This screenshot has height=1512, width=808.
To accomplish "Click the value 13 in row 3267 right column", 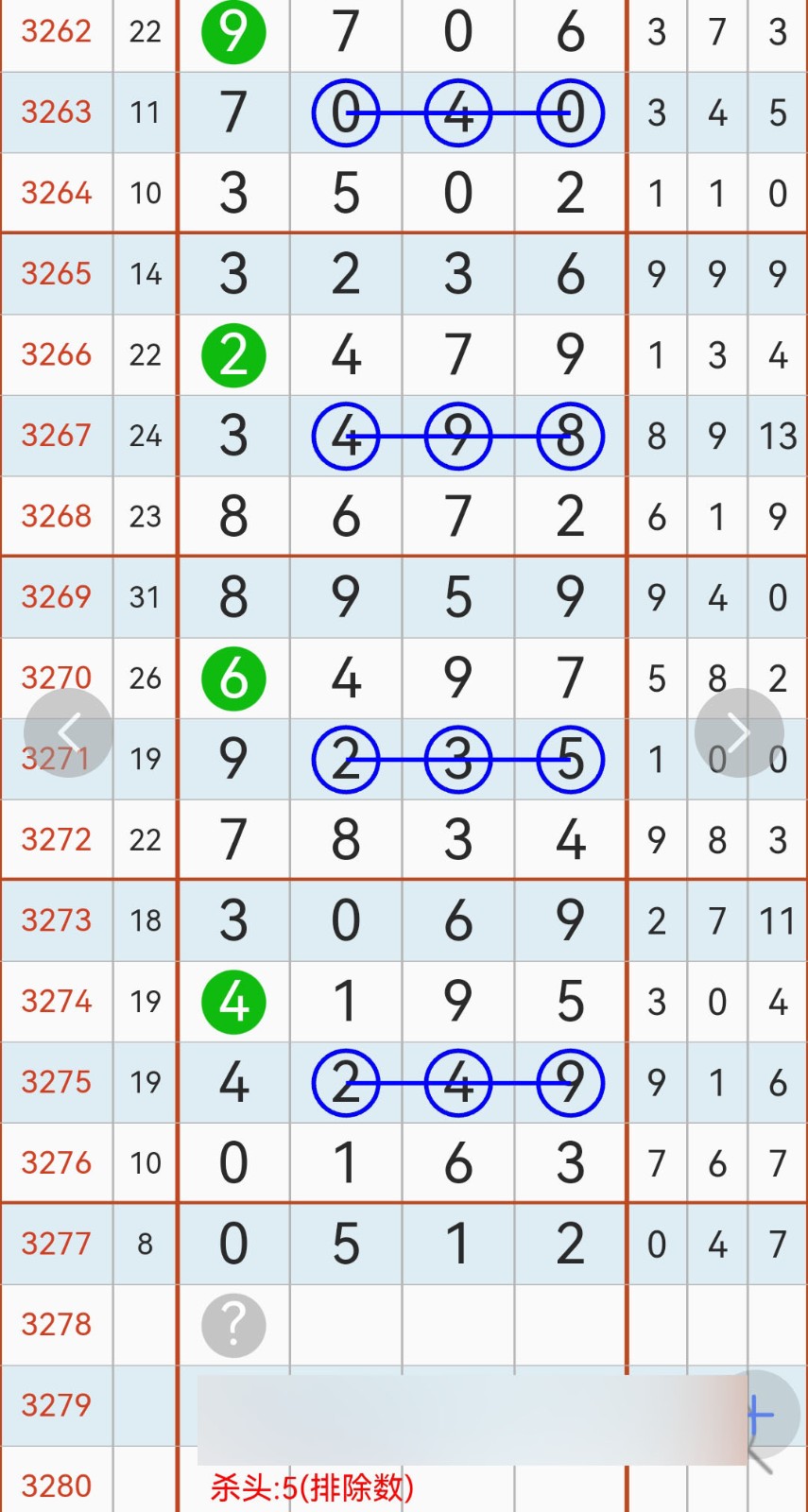I will (776, 436).
